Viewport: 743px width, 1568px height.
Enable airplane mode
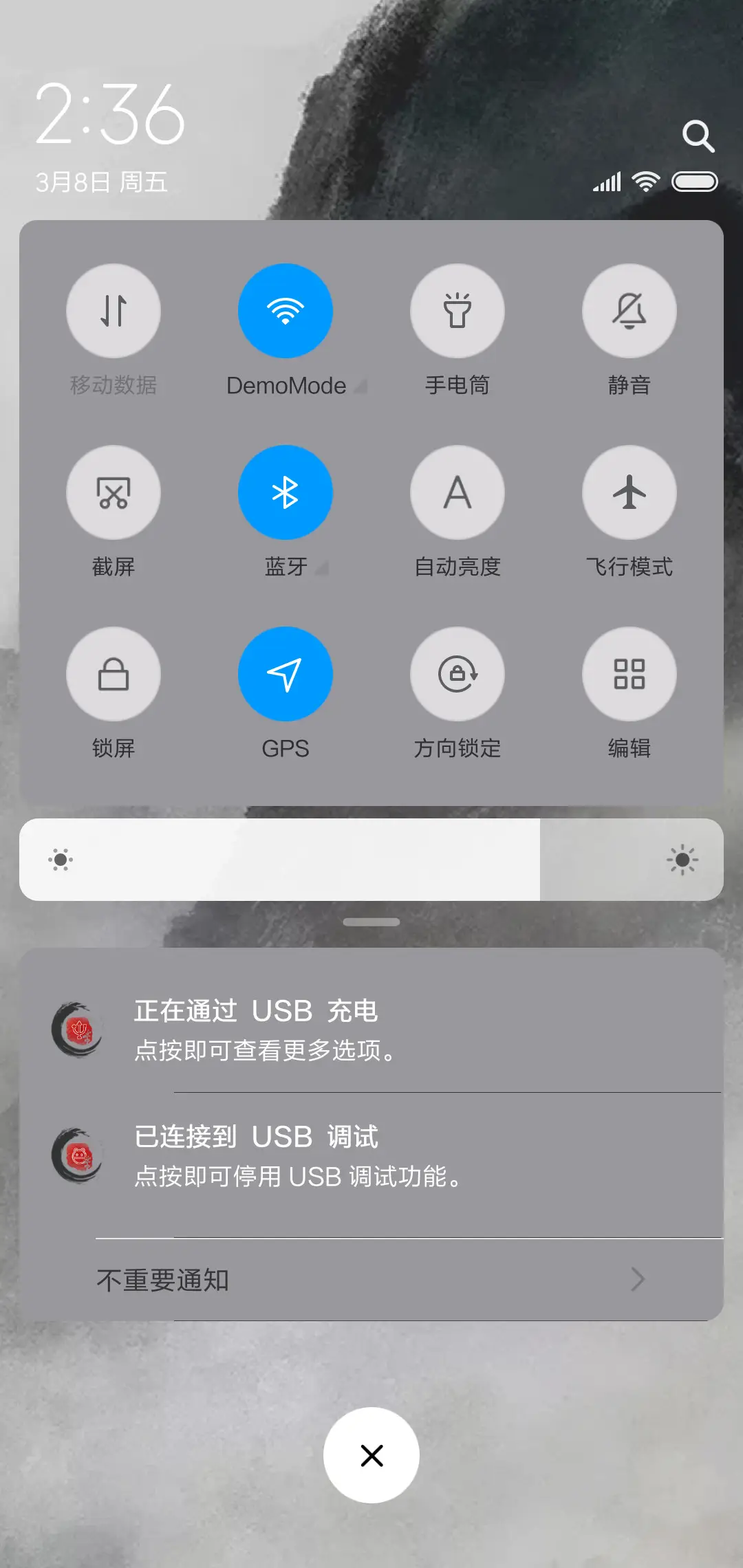click(x=629, y=492)
